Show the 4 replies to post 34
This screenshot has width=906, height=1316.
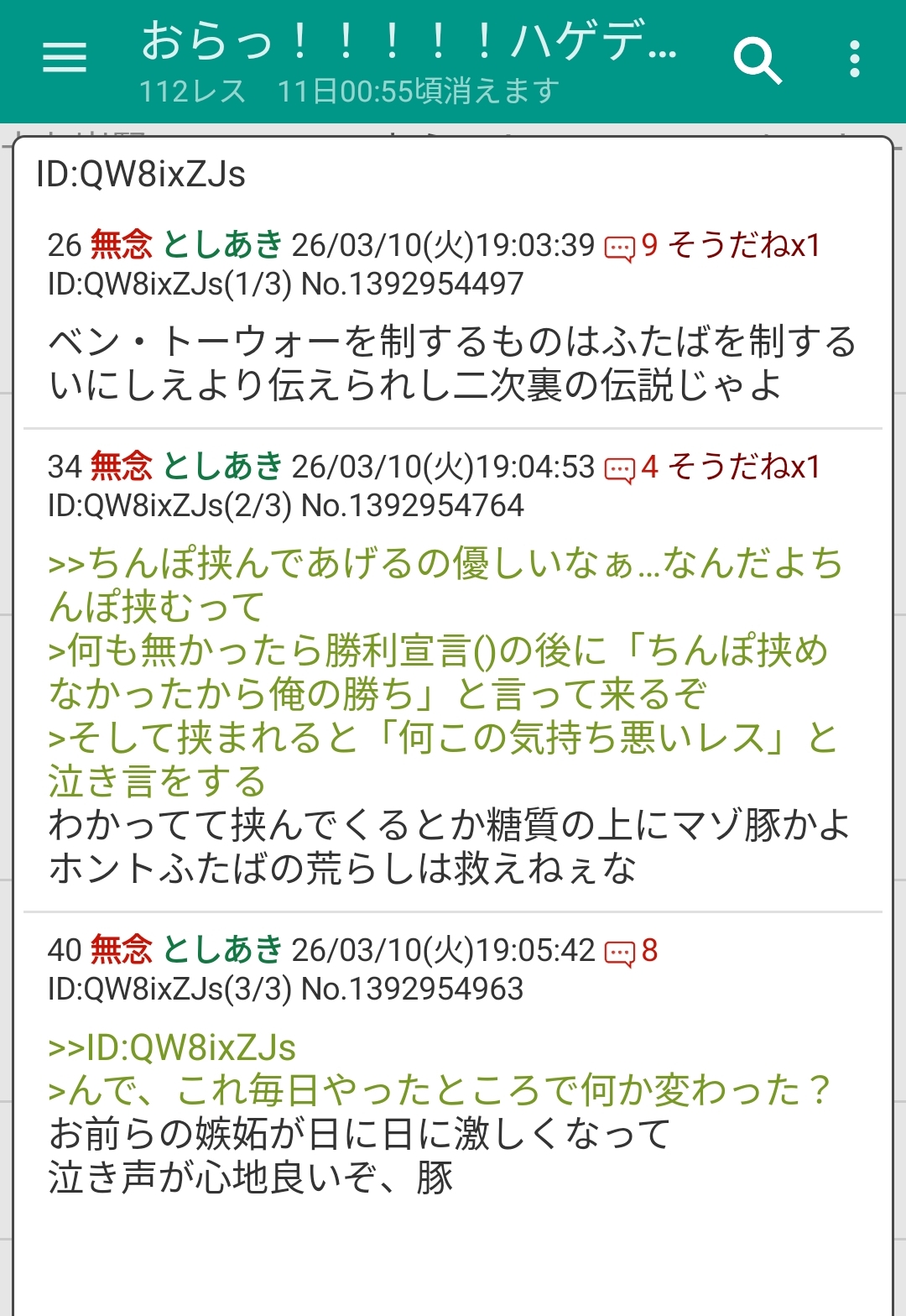pyautogui.click(x=631, y=468)
